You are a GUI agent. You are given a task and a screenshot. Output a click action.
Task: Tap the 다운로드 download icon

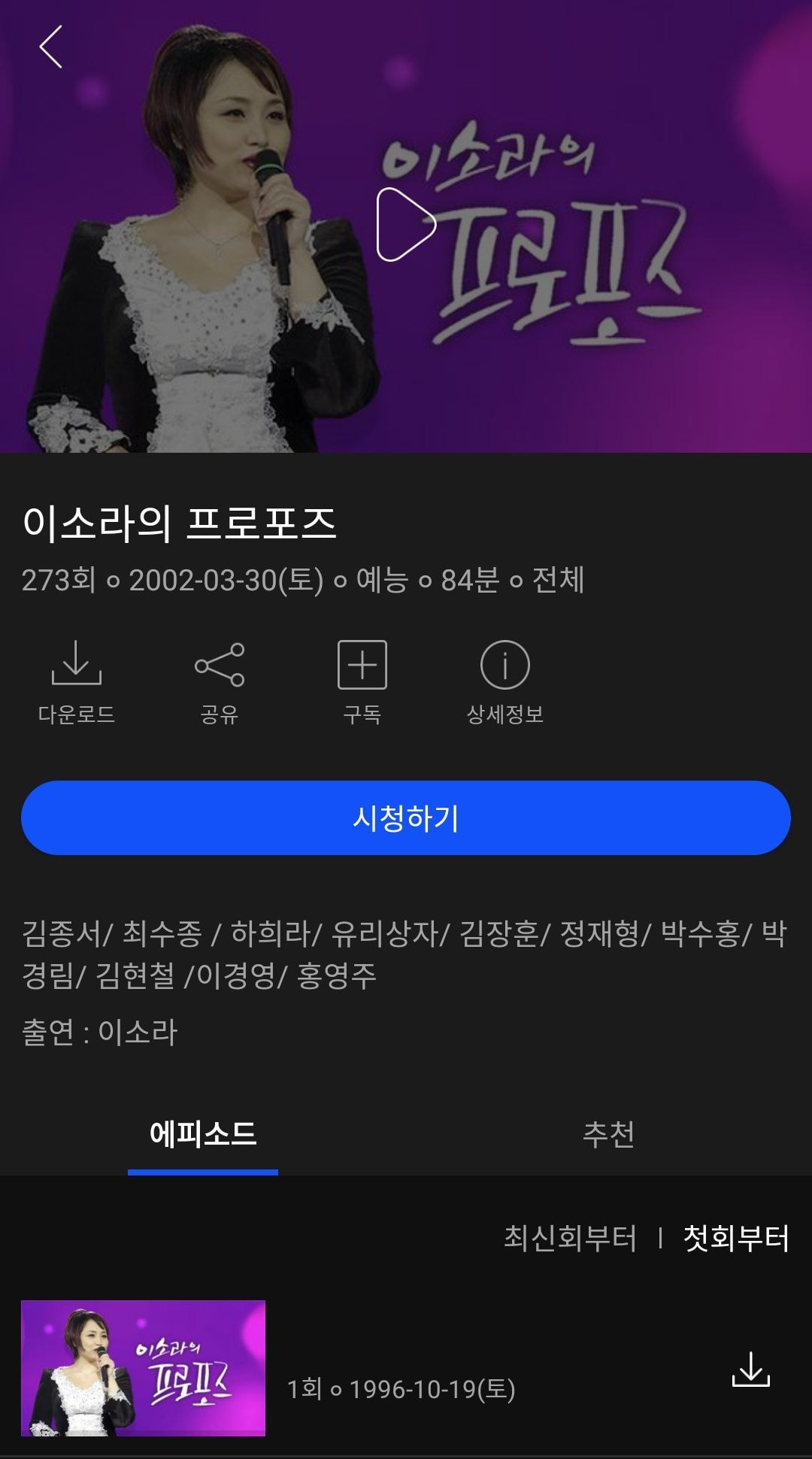tap(76, 681)
